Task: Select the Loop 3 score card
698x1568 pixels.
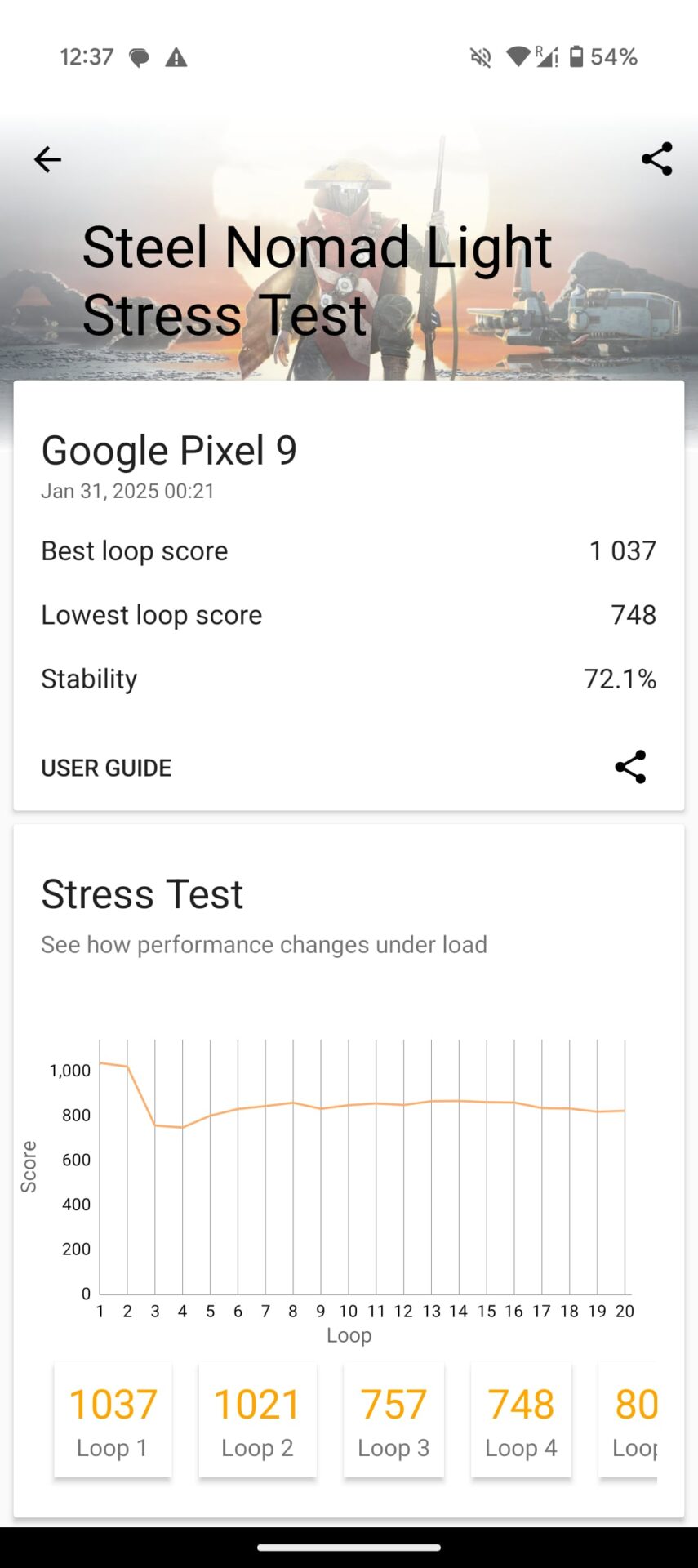Action: coord(393,1420)
